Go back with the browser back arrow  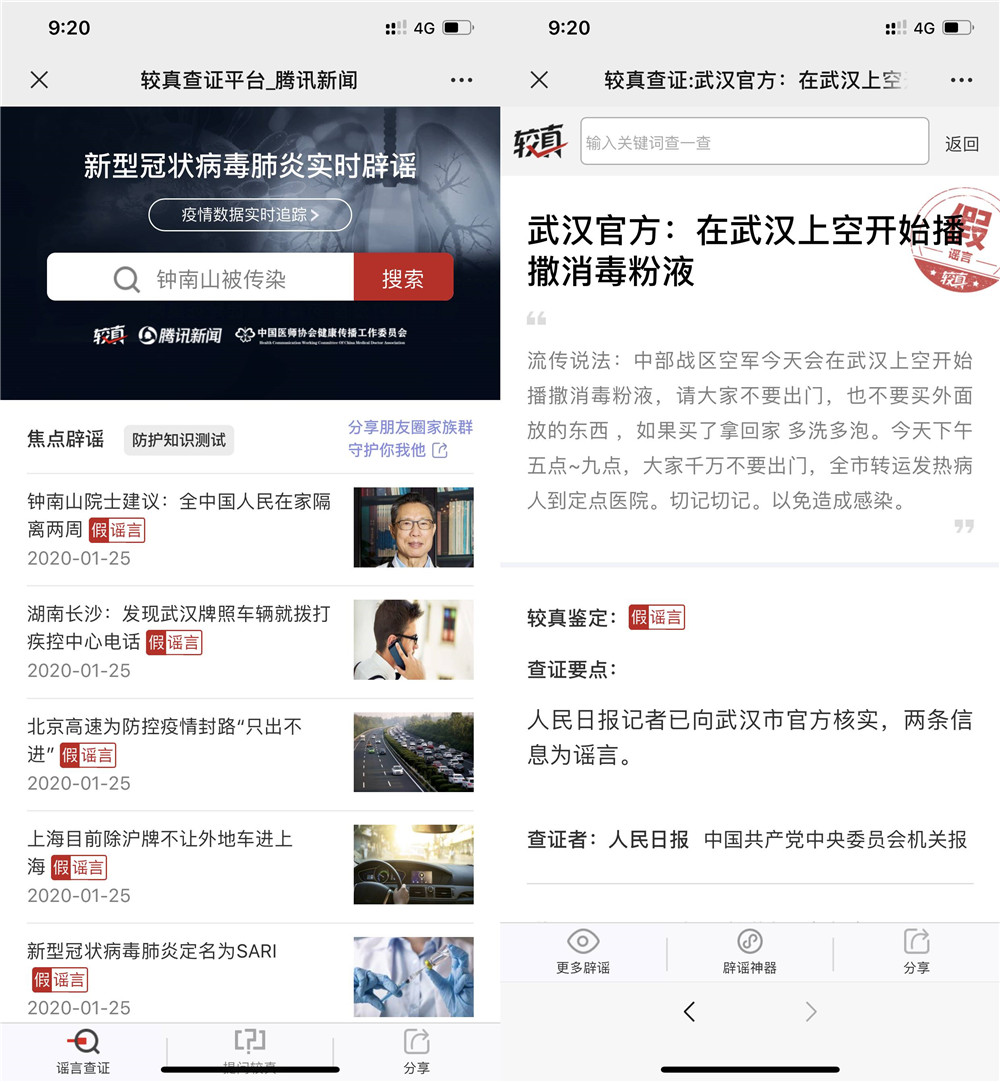(689, 1012)
